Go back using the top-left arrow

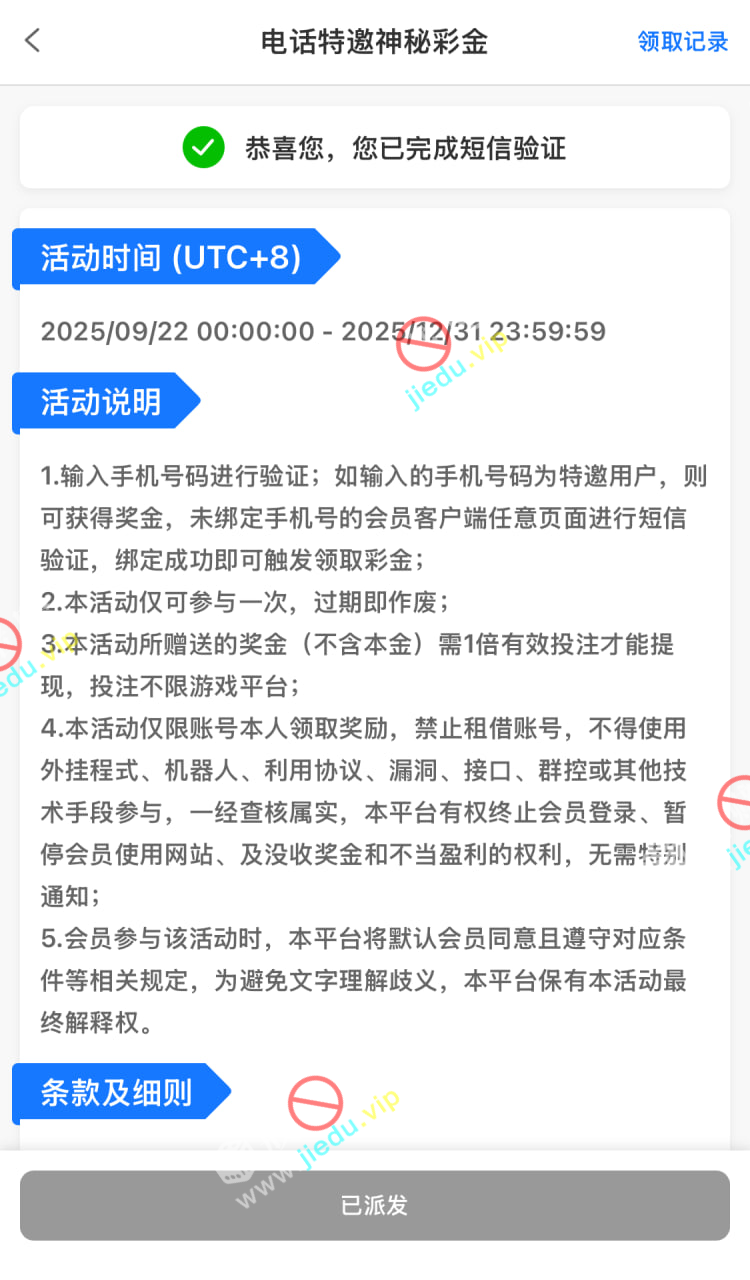[33, 41]
